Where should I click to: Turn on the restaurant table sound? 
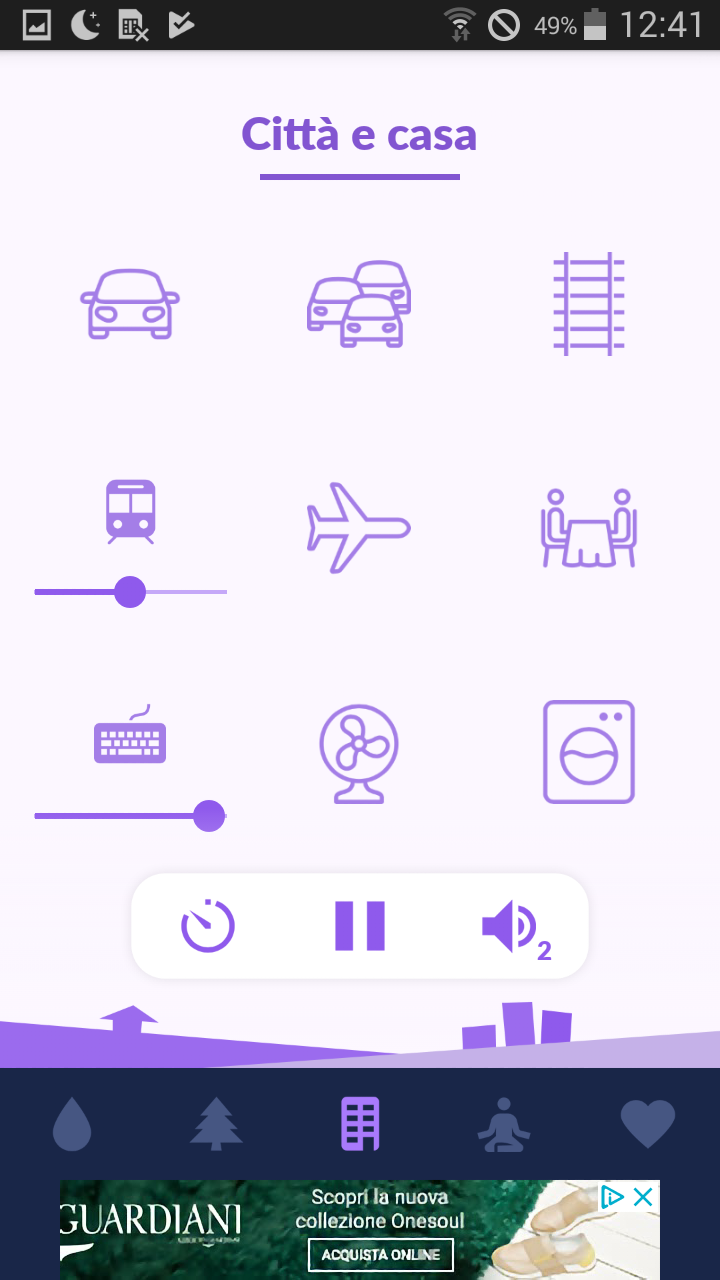[x=589, y=527]
